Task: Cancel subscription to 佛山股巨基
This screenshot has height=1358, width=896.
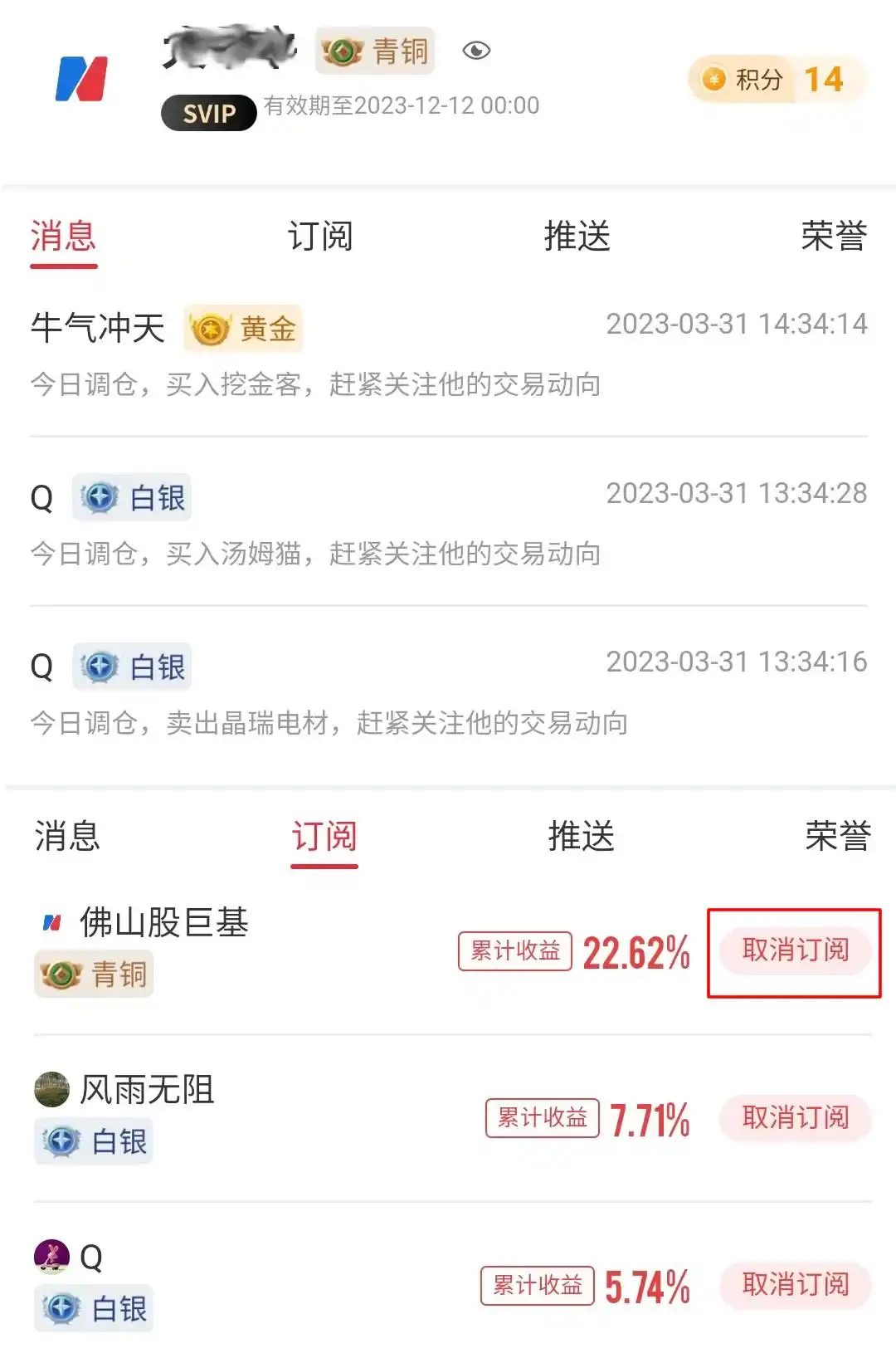Action: point(793,950)
